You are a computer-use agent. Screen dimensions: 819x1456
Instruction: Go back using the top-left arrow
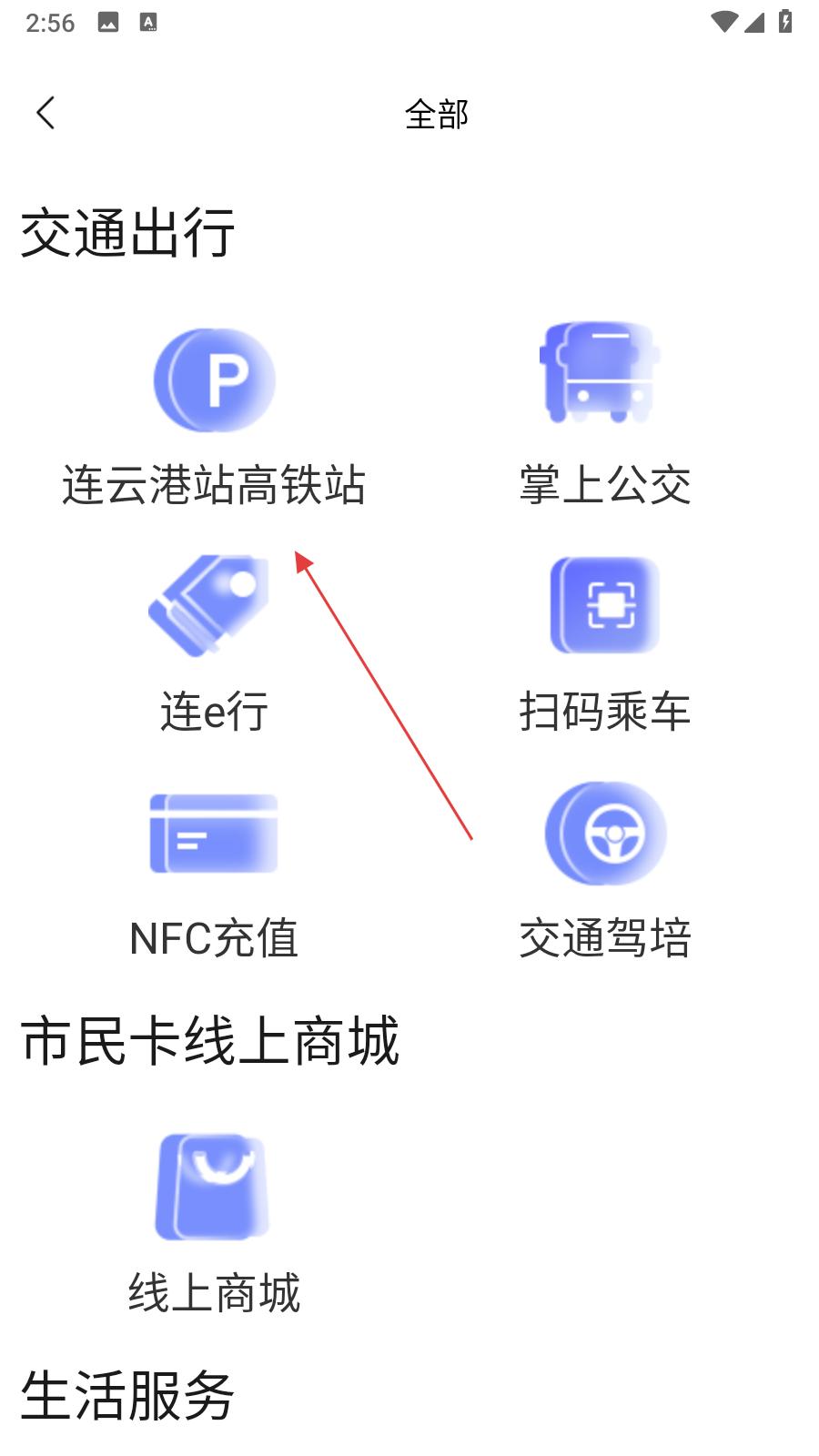point(45,114)
